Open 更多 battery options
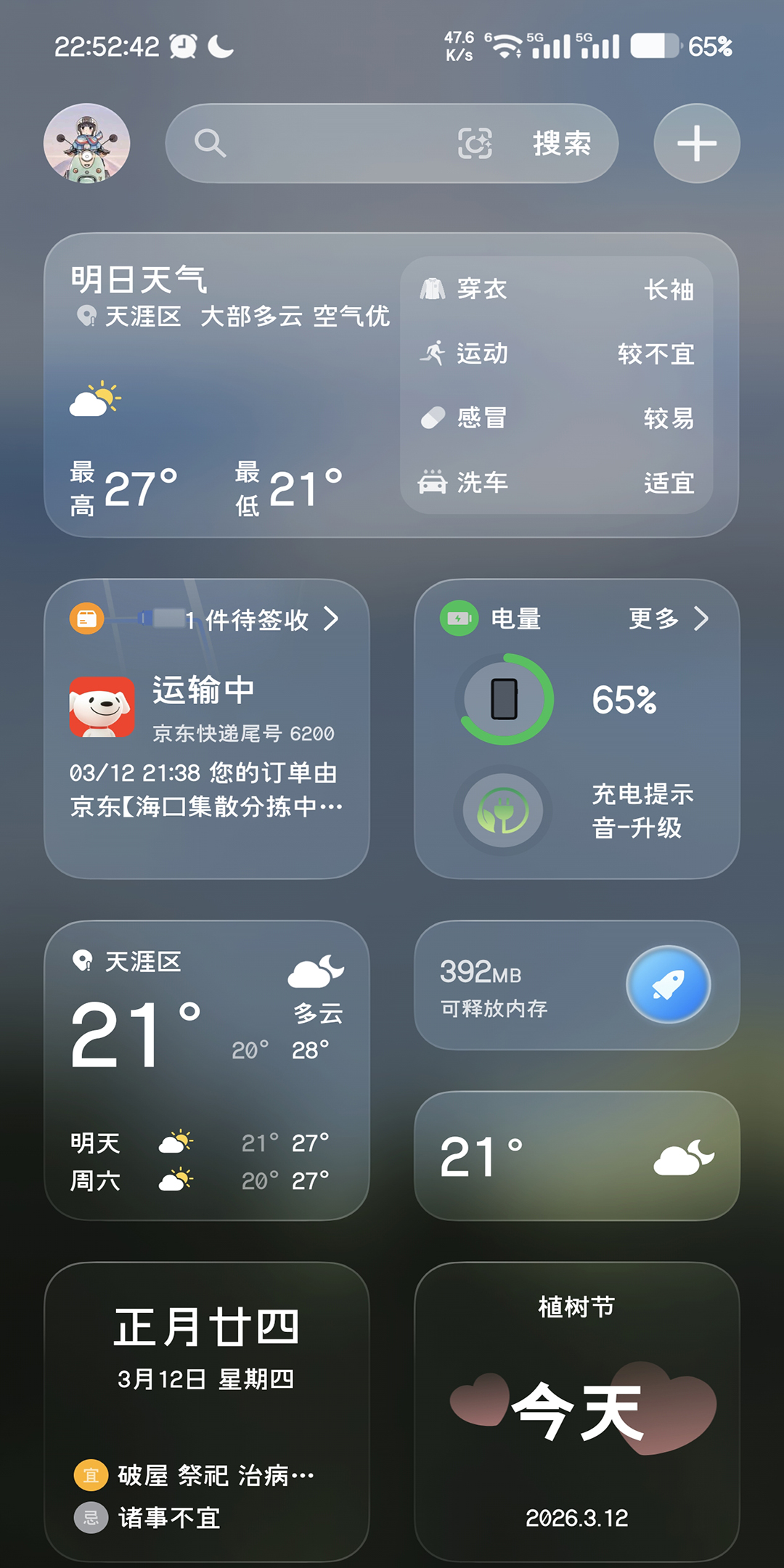The width and height of the screenshot is (784, 1568). [668, 619]
